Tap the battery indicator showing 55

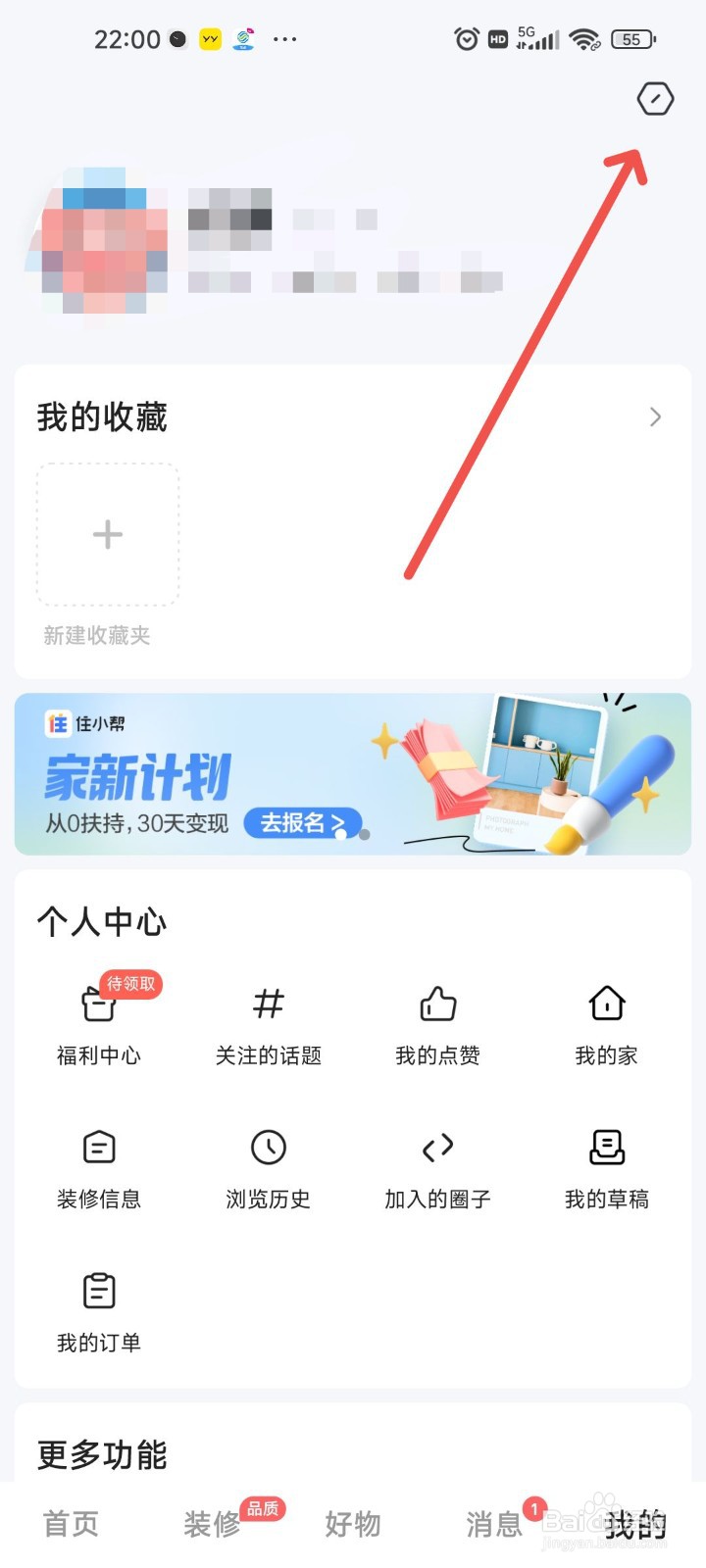click(632, 39)
